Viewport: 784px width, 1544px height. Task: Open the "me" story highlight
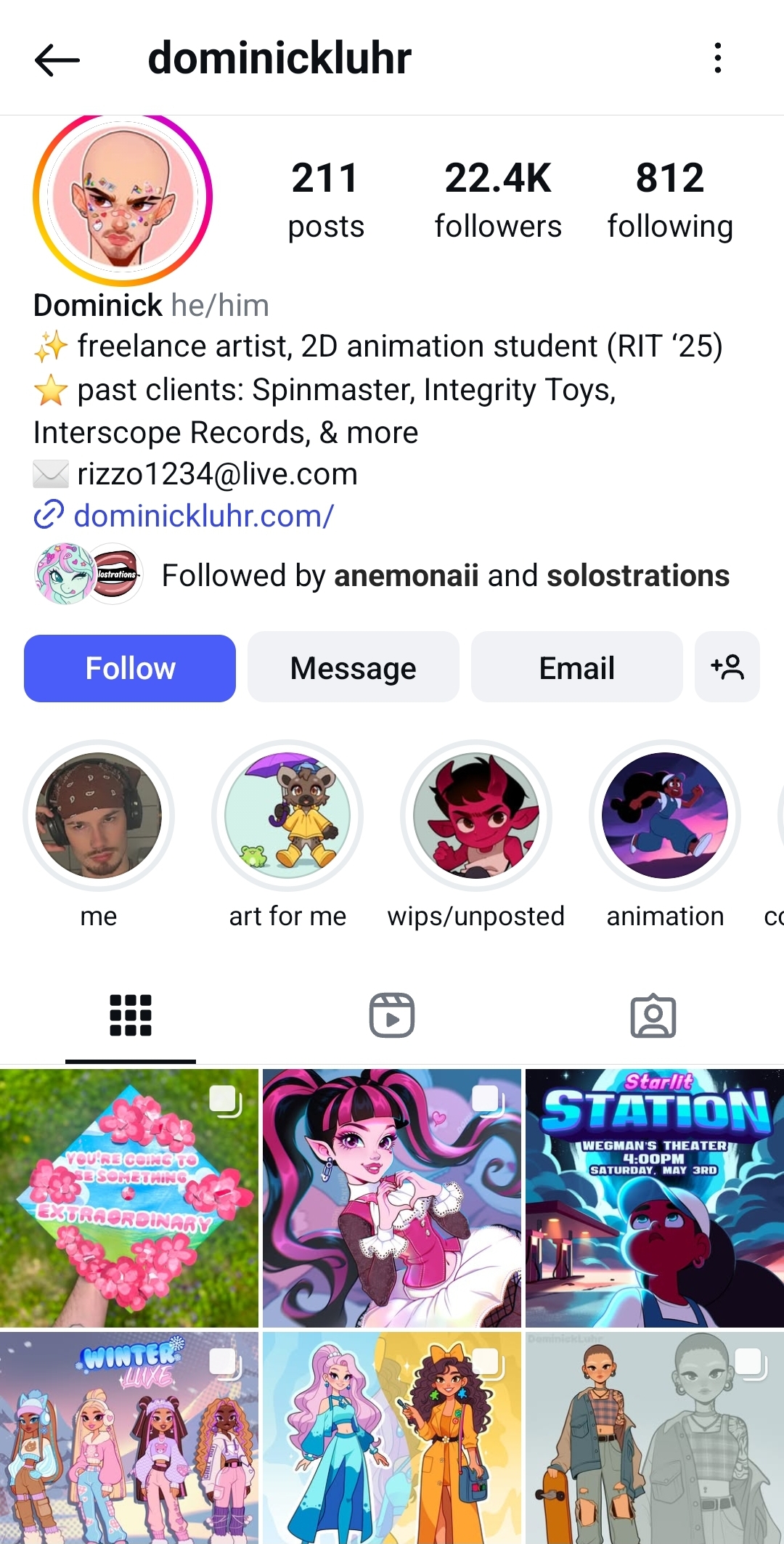[99, 816]
